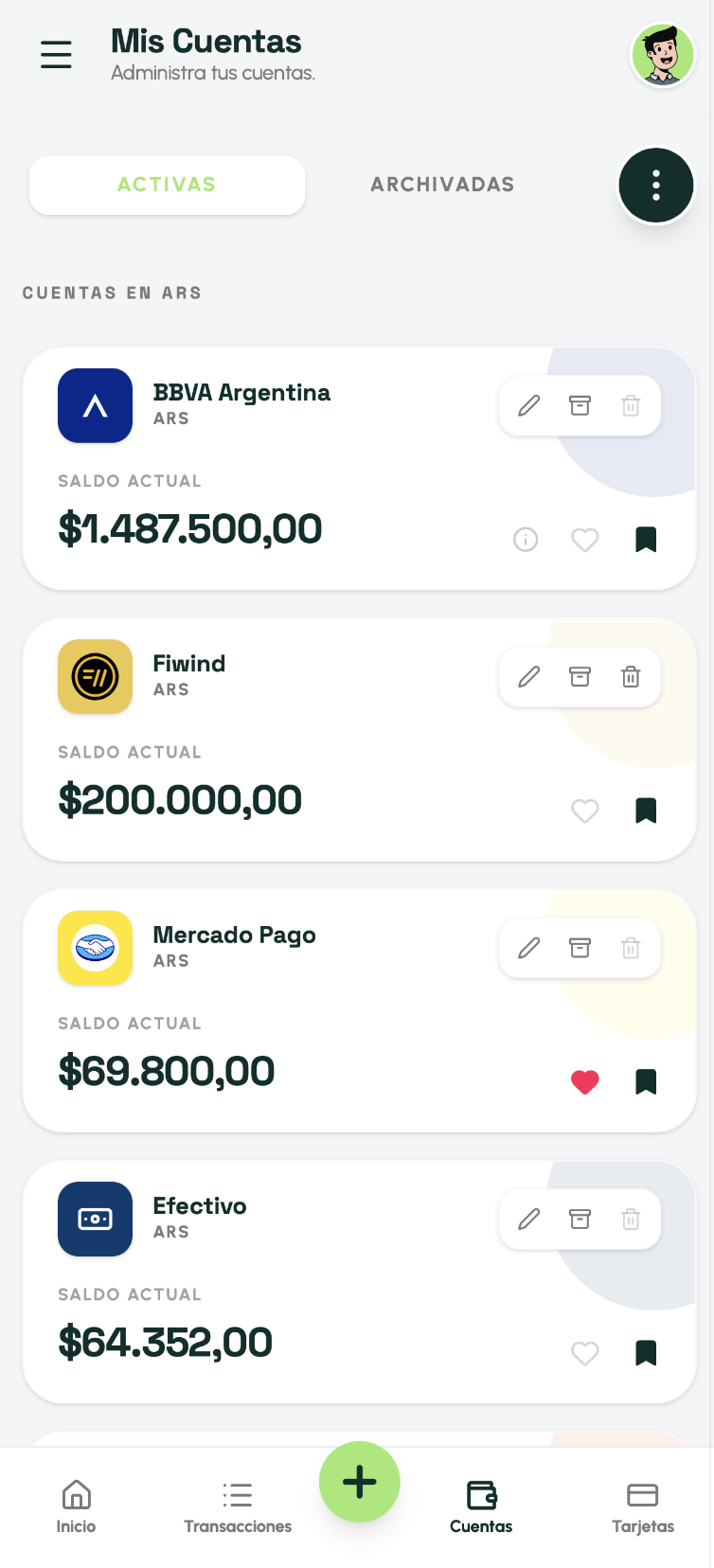Toggle the bookmark on Fiwind
This screenshot has height=1568, width=714.
click(646, 811)
